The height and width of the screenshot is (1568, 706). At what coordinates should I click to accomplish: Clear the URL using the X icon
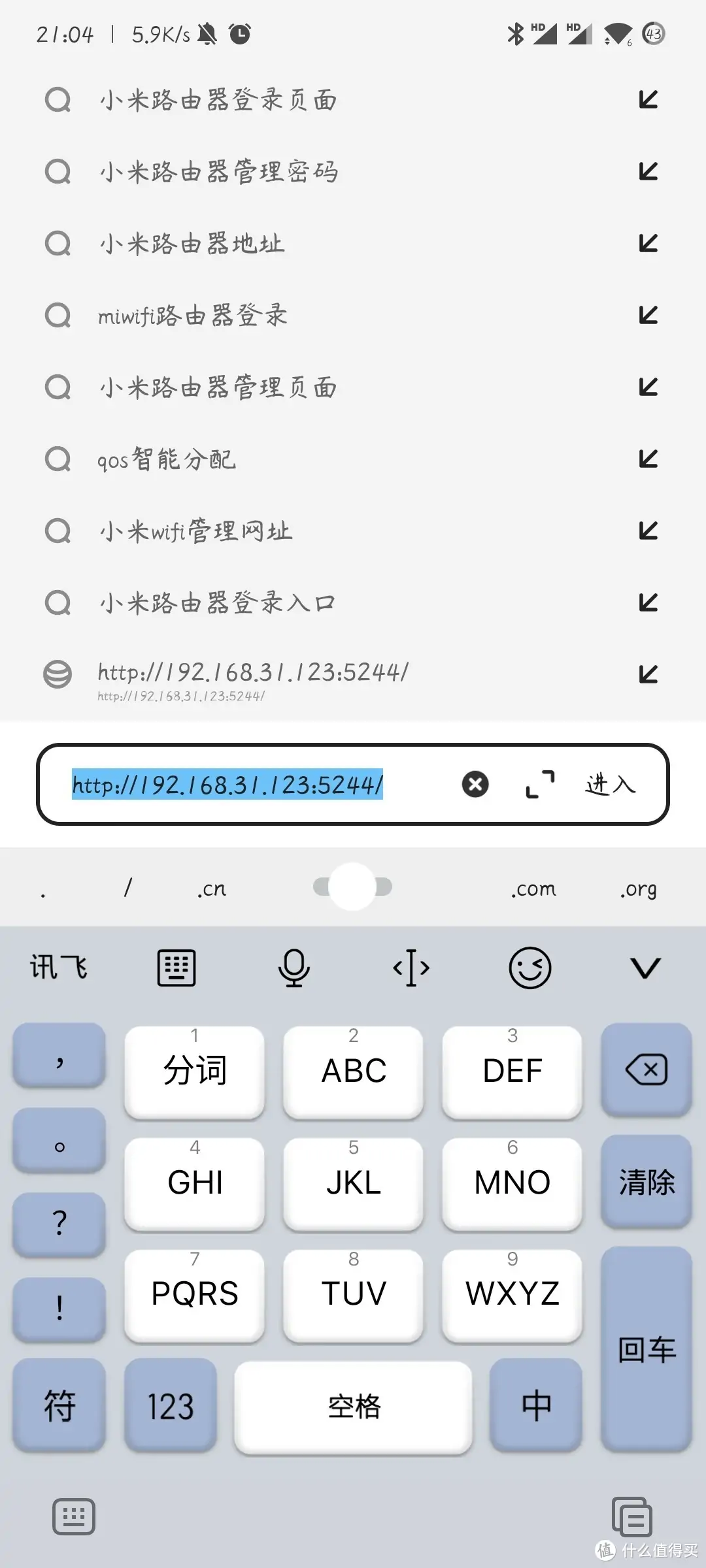click(475, 785)
